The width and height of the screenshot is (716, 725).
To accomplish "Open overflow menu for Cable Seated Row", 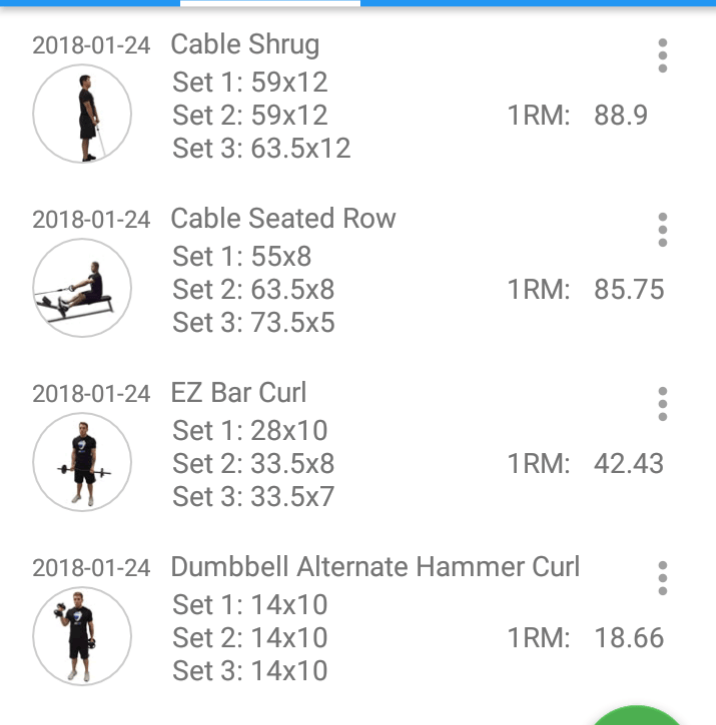I will (662, 230).
